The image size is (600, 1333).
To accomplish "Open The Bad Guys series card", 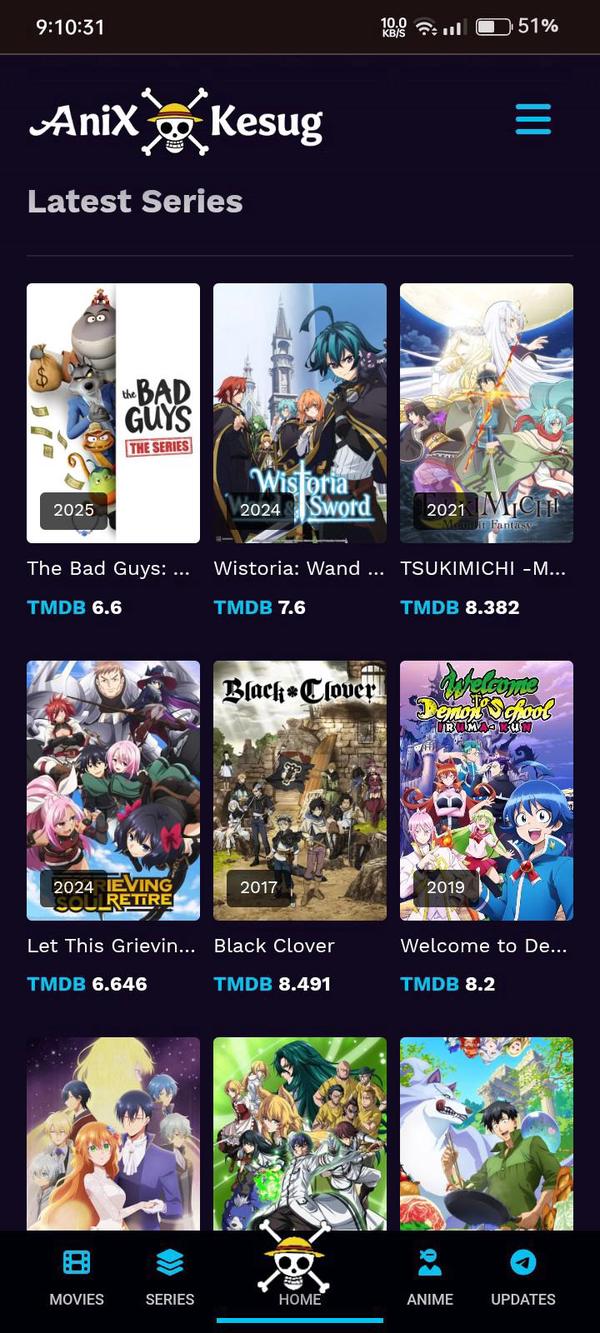I will click(113, 413).
